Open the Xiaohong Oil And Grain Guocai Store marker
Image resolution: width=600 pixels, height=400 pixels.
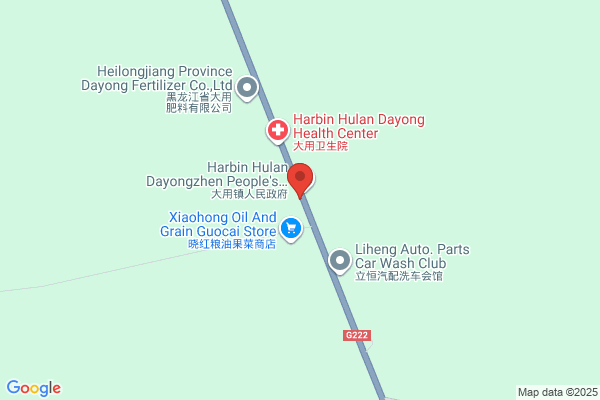click(291, 229)
